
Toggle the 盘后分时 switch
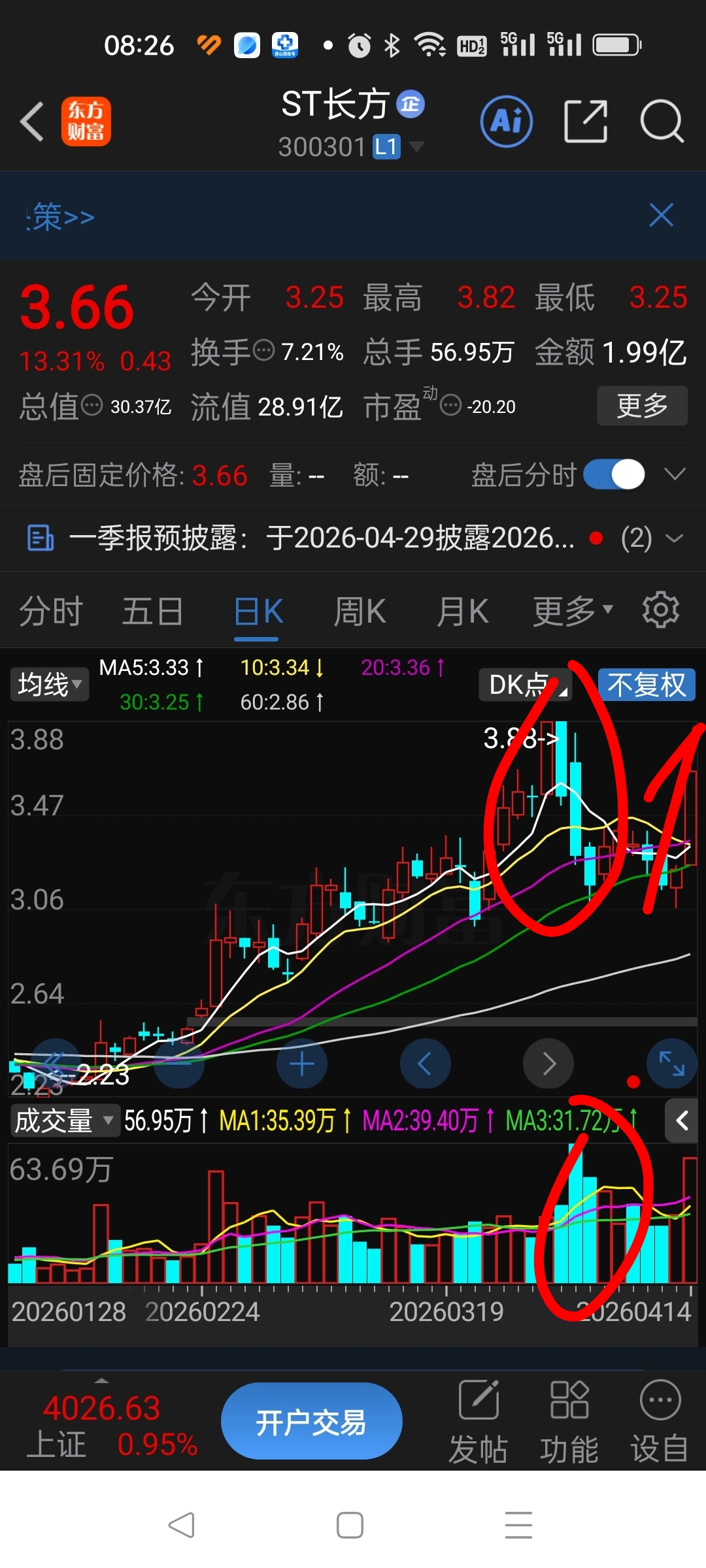click(614, 474)
